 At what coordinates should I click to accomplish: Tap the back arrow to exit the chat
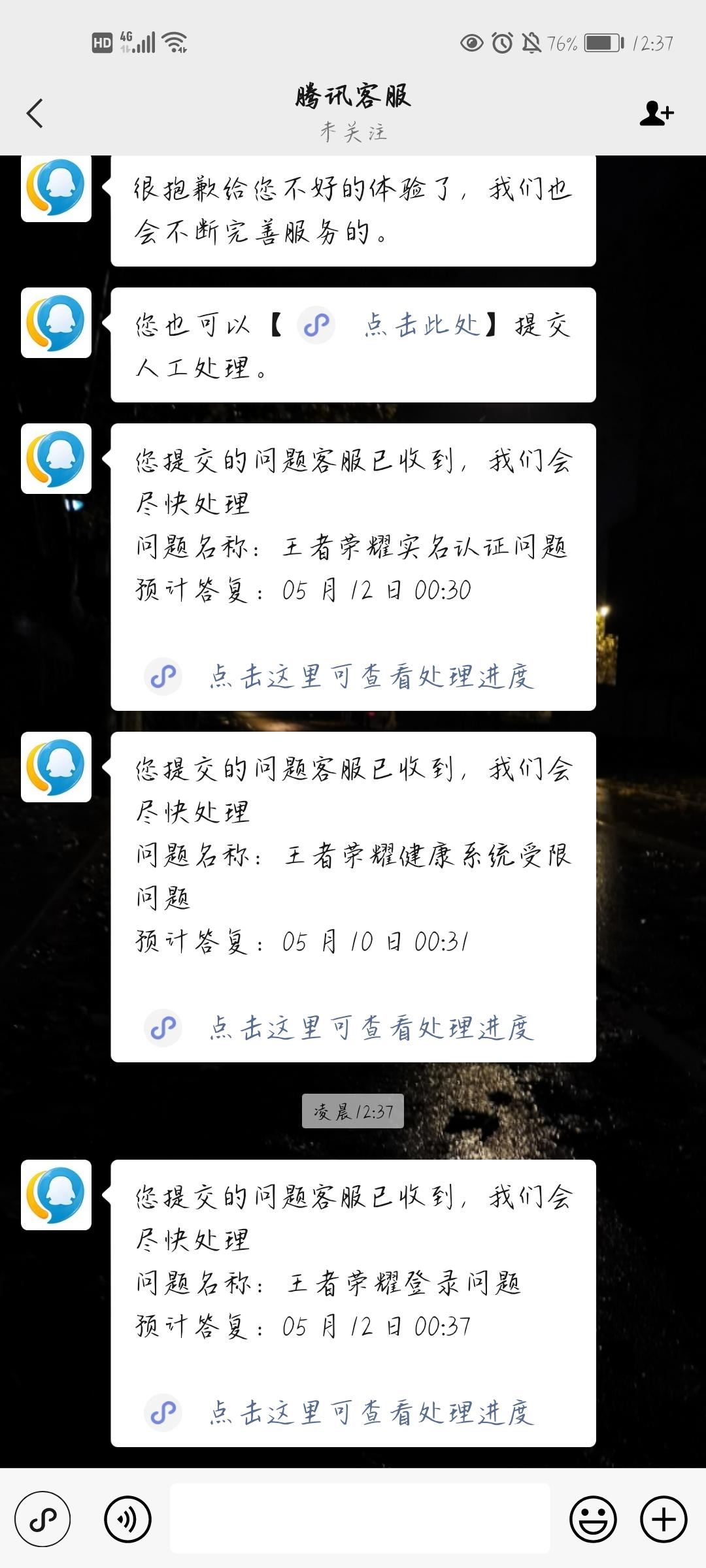point(35,112)
